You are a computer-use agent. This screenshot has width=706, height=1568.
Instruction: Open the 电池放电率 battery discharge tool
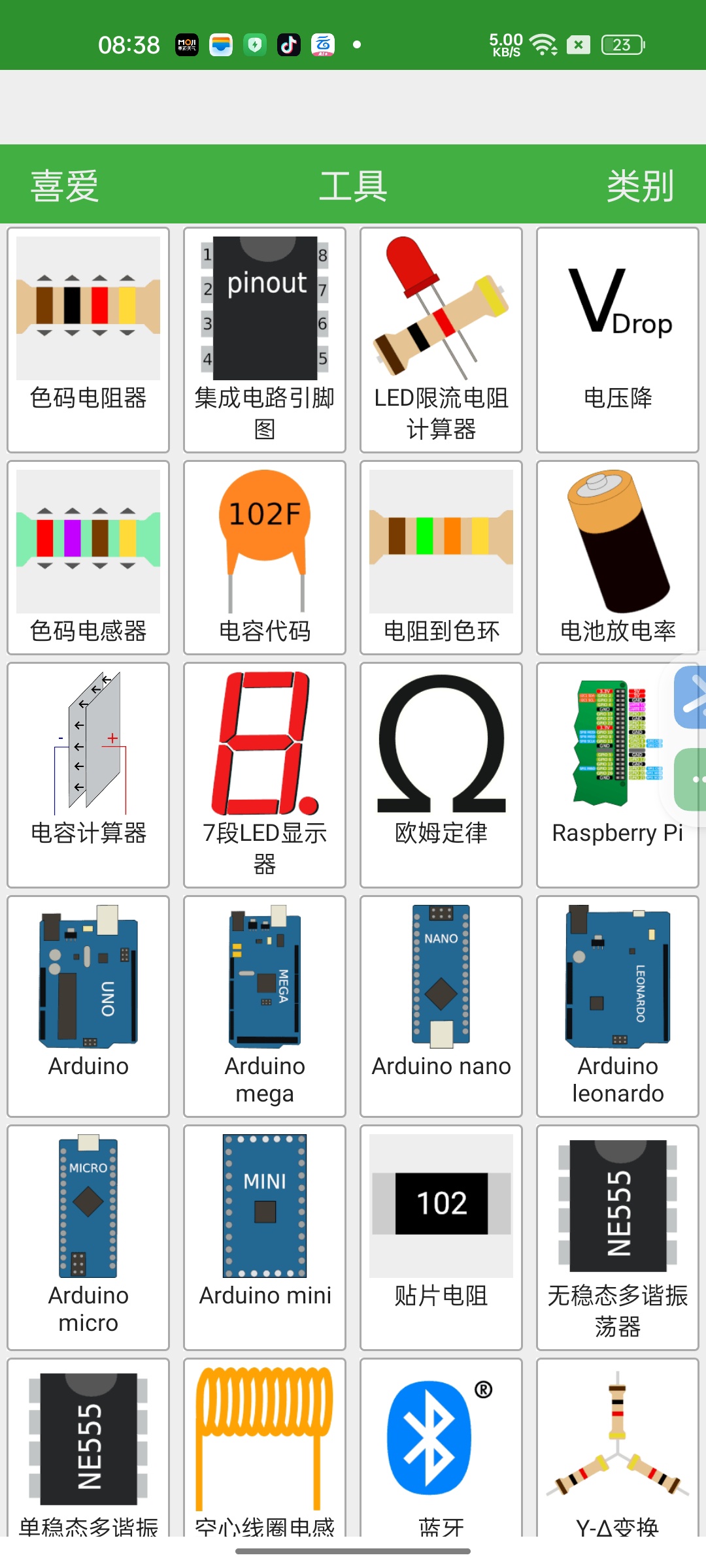tap(618, 557)
